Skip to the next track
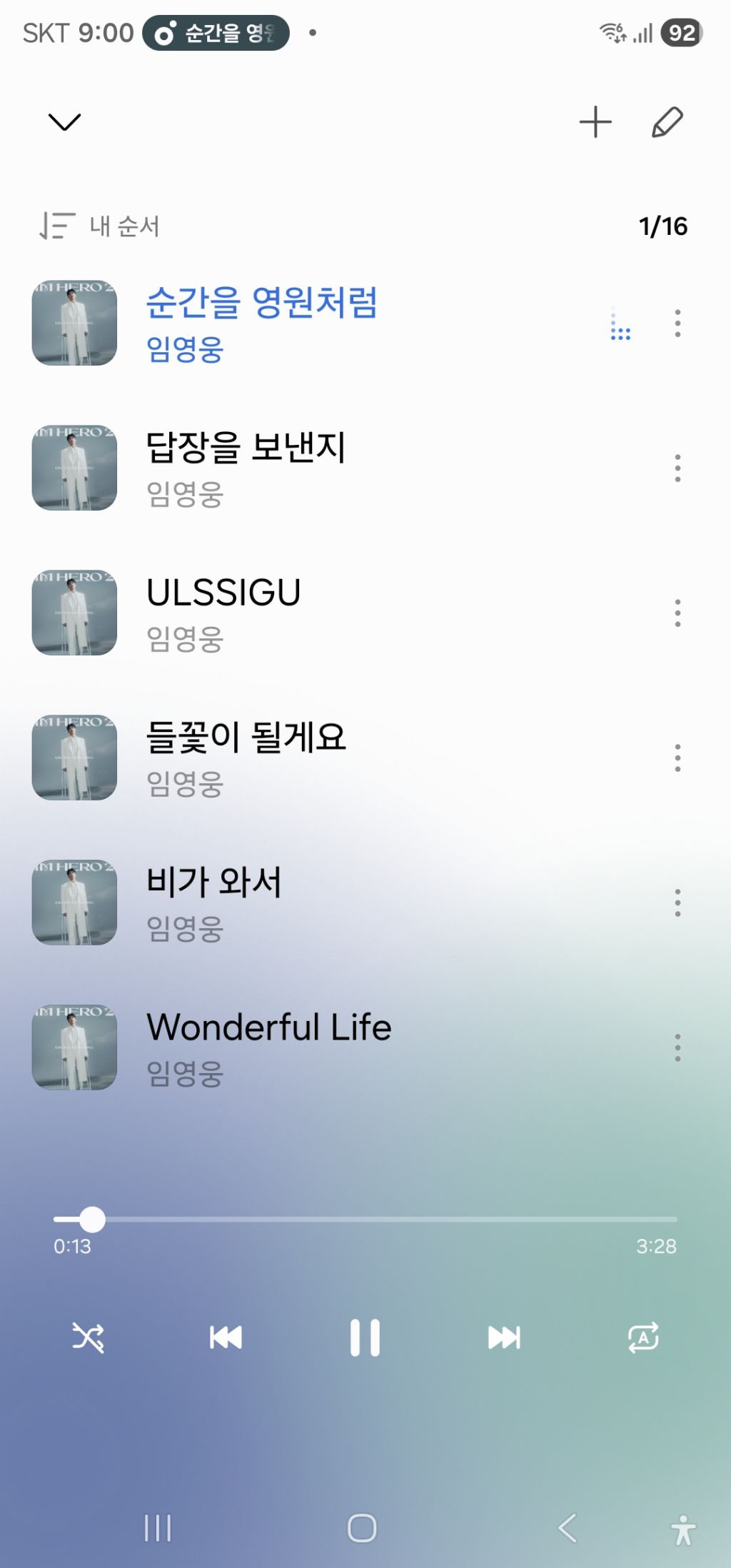The image size is (731, 1568). tap(504, 1337)
